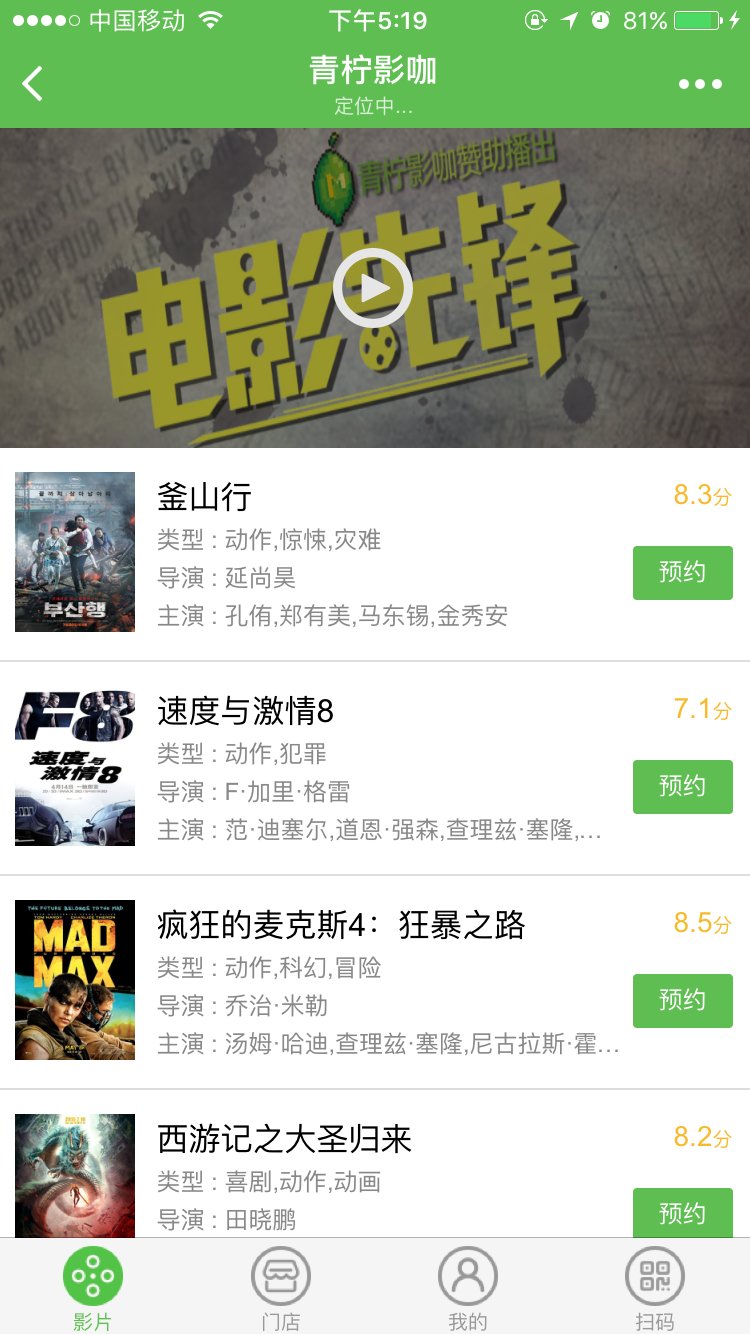
Task: Play the 电影先锋 banner video
Action: 373,288
